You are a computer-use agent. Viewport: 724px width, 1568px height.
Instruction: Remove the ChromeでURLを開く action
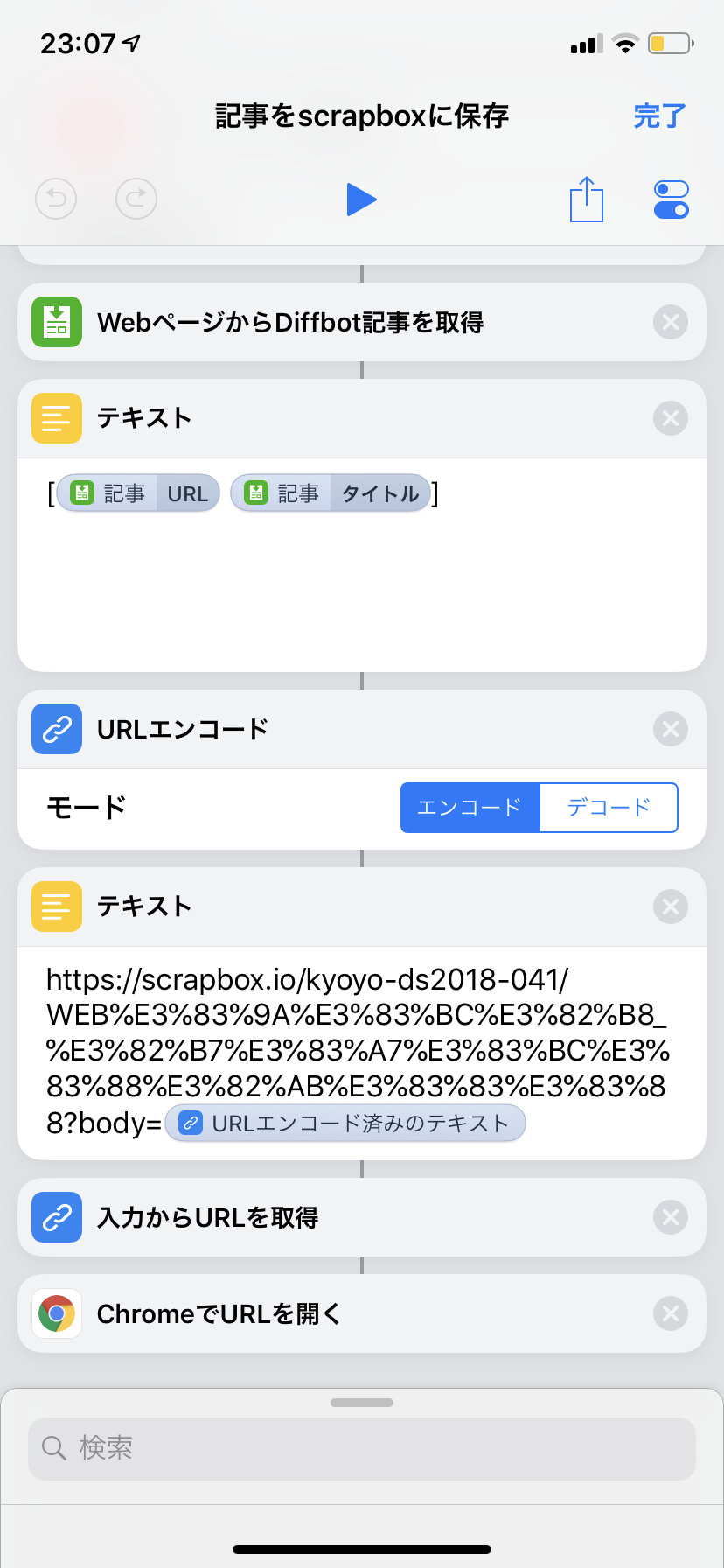671,1313
